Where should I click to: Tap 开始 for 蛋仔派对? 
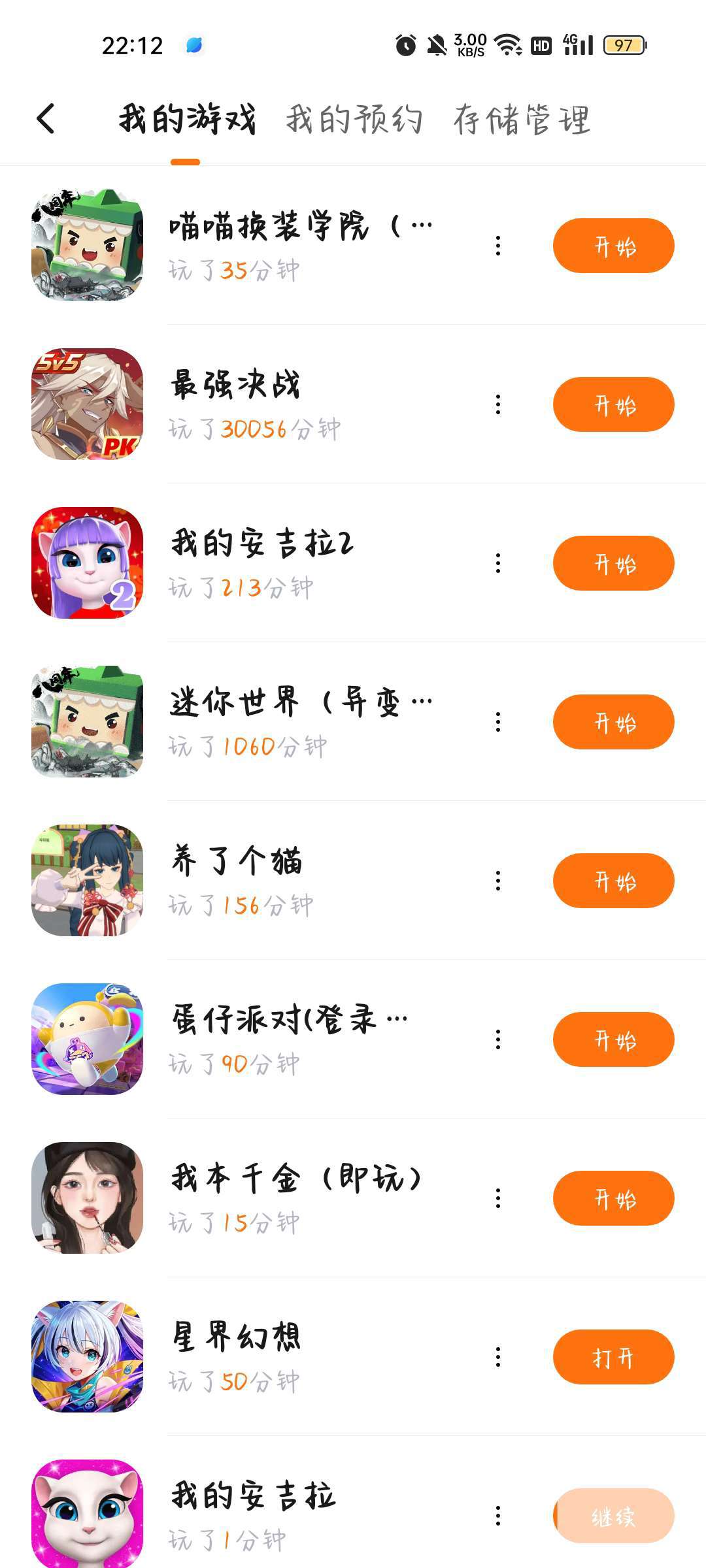613,1039
